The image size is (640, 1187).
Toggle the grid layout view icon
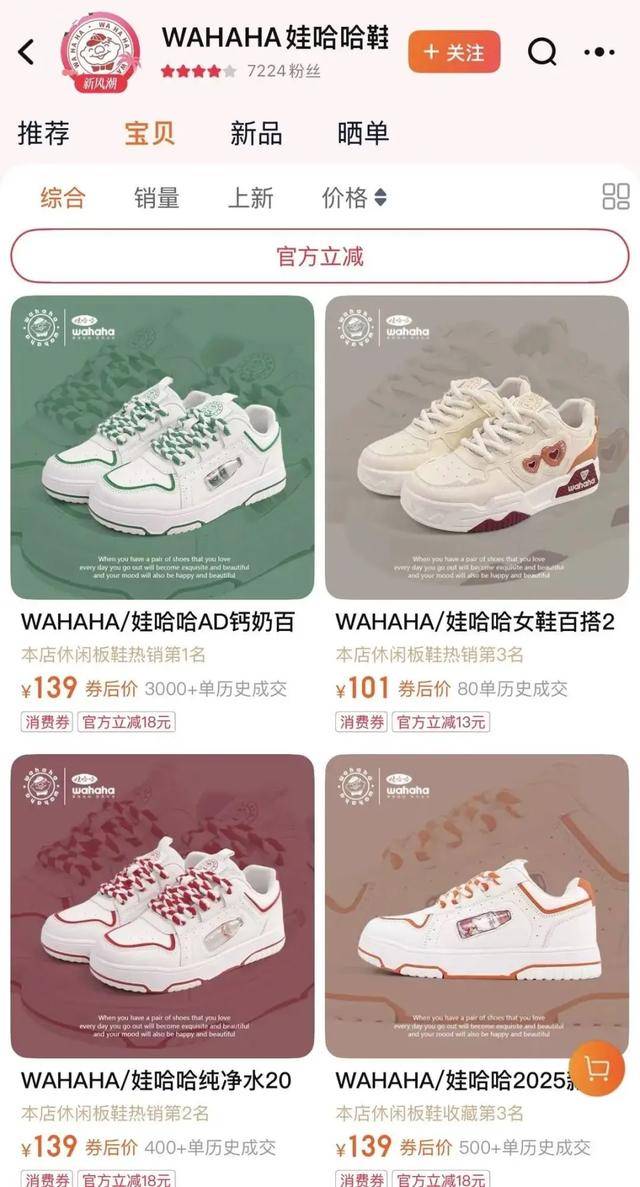click(615, 196)
